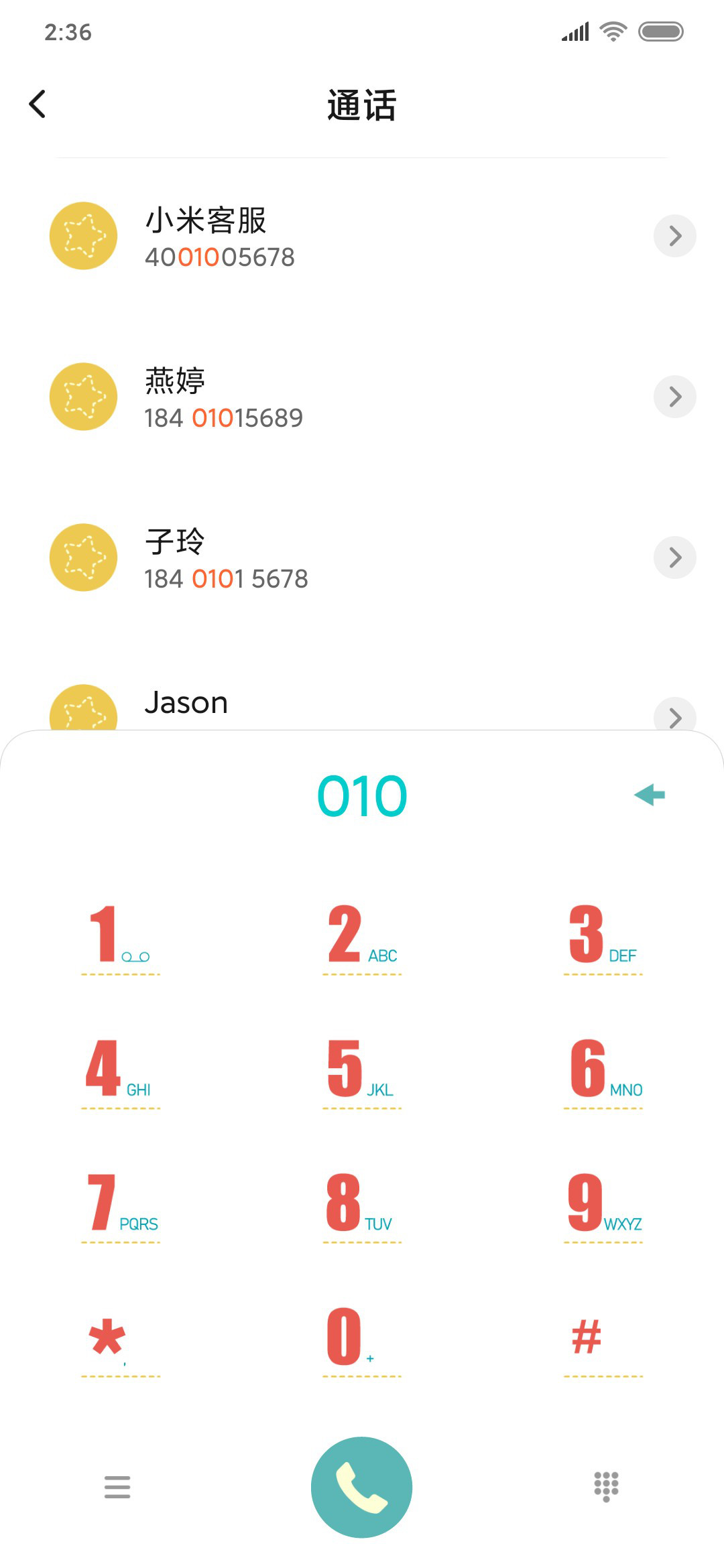Tap the 8 TUV key
Viewport: 724px width, 1568px height.
coord(362,1205)
